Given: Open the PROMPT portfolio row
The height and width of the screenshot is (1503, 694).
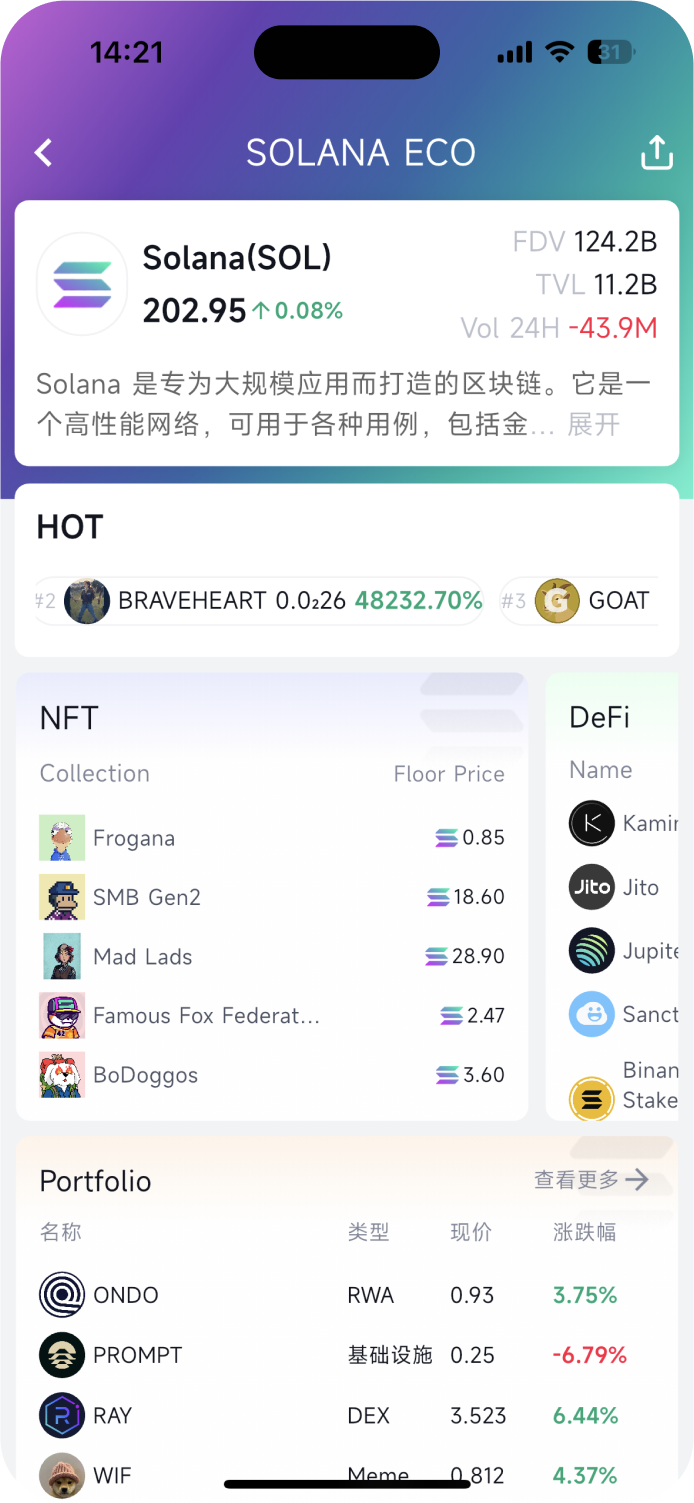Looking at the screenshot, I should [x=340, y=1355].
